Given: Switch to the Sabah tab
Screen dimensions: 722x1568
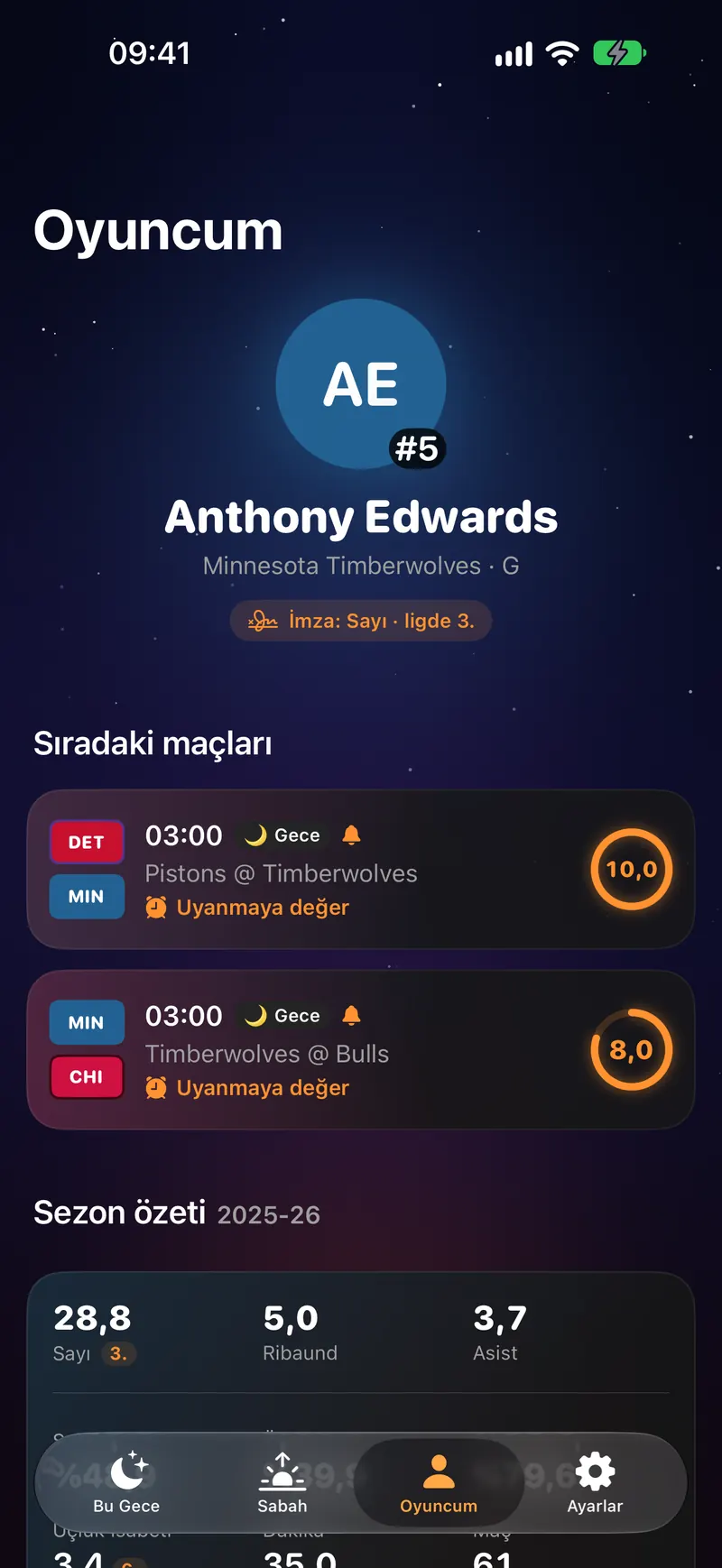Looking at the screenshot, I should (x=282, y=1483).
